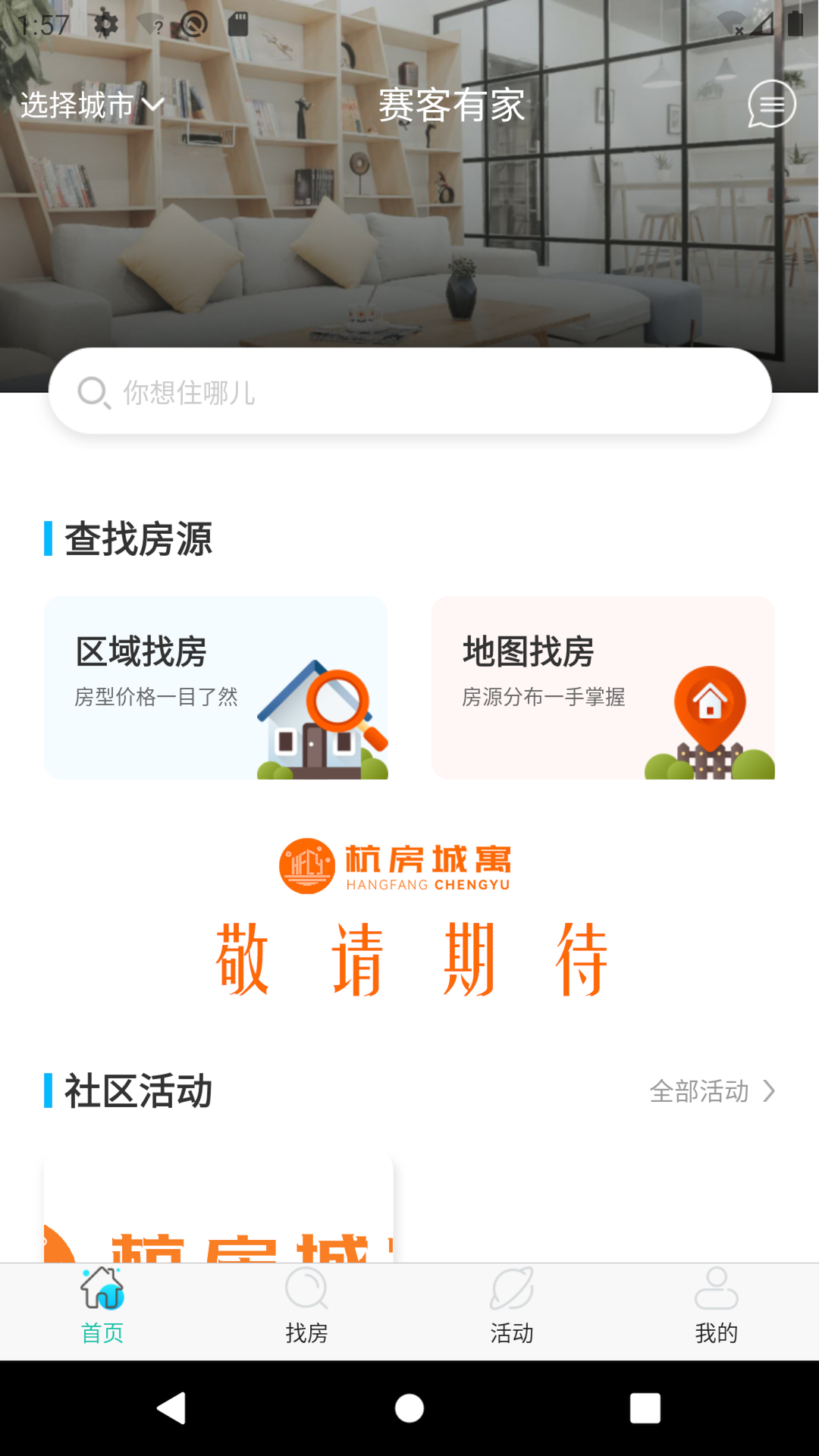
Task: Tap the 我的 profile icon in bottom bar
Action: pyautogui.click(x=717, y=1289)
